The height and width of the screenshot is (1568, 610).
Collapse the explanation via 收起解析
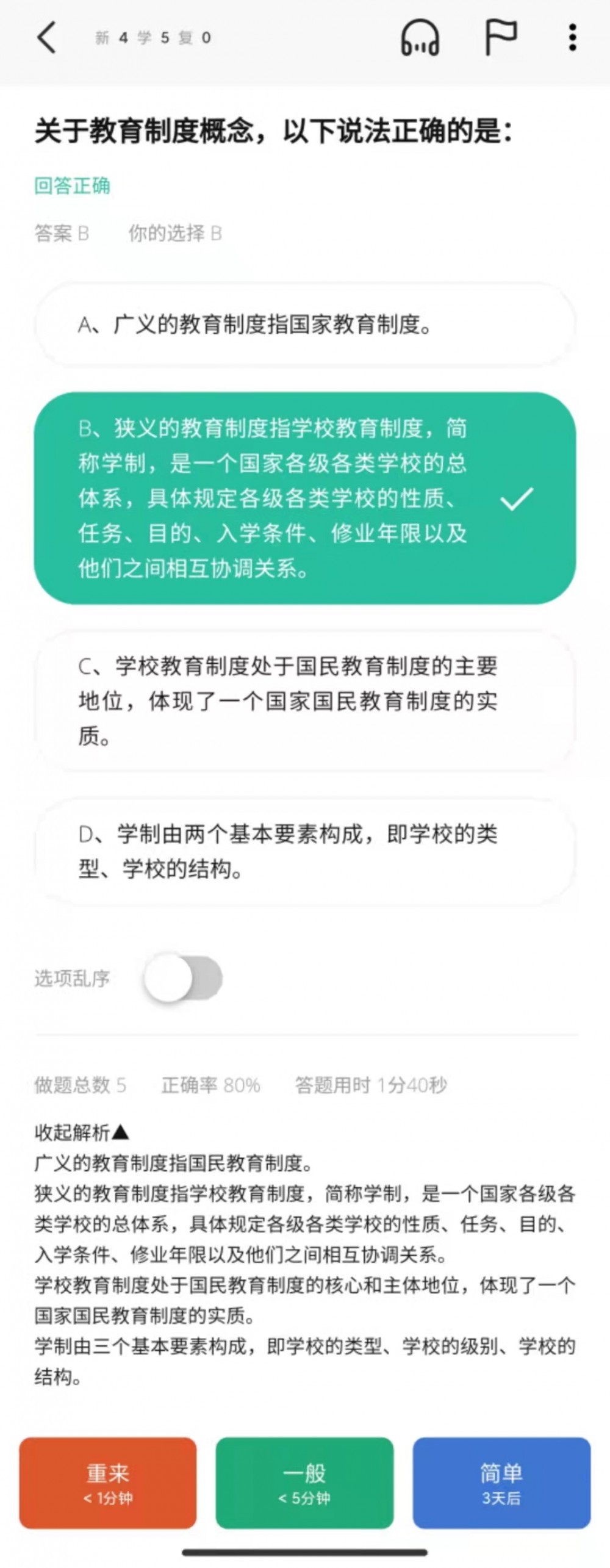(x=82, y=1133)
